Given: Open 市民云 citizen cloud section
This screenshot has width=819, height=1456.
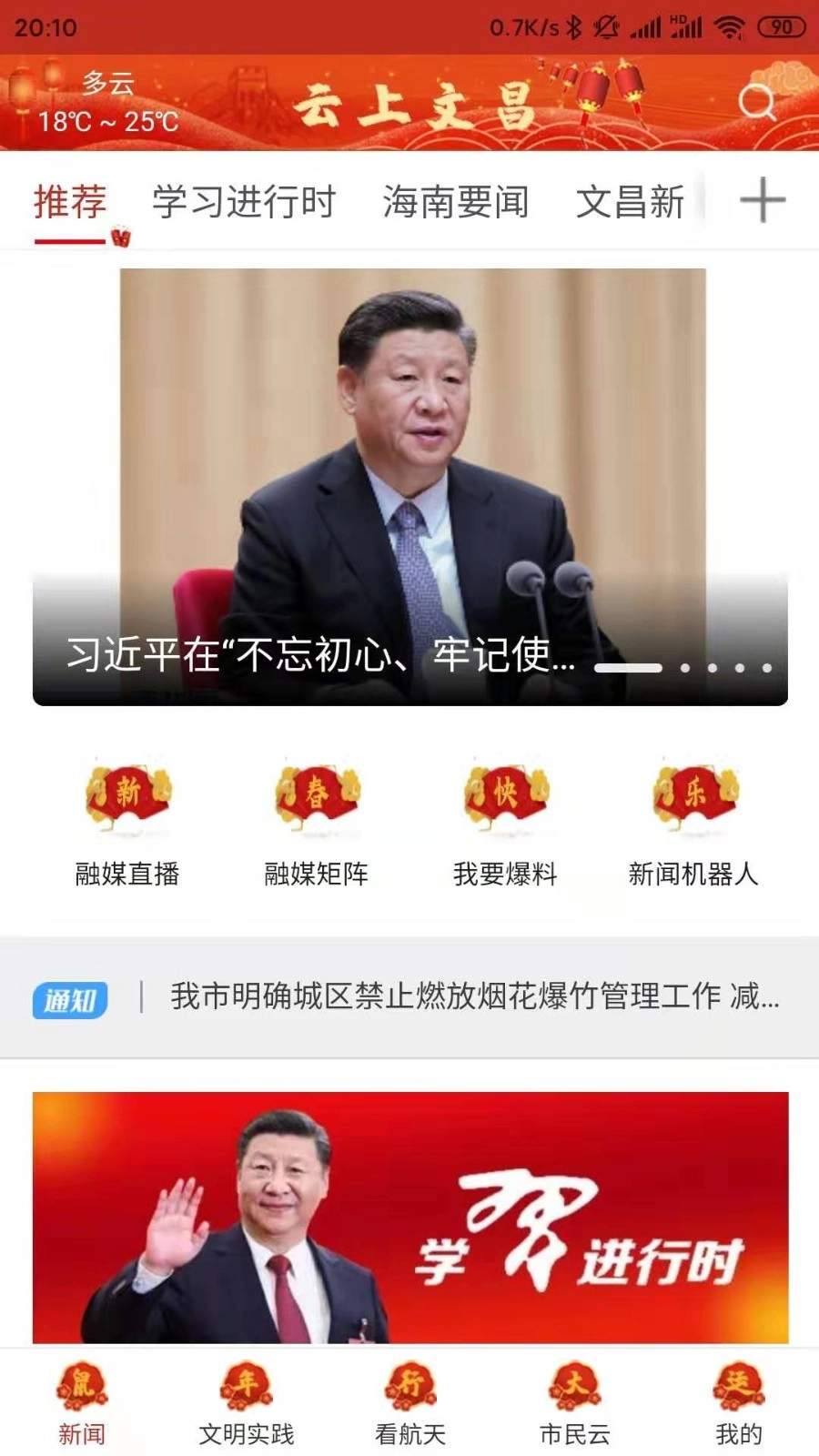Looking at the screenshot, I should pos(573,1401).
